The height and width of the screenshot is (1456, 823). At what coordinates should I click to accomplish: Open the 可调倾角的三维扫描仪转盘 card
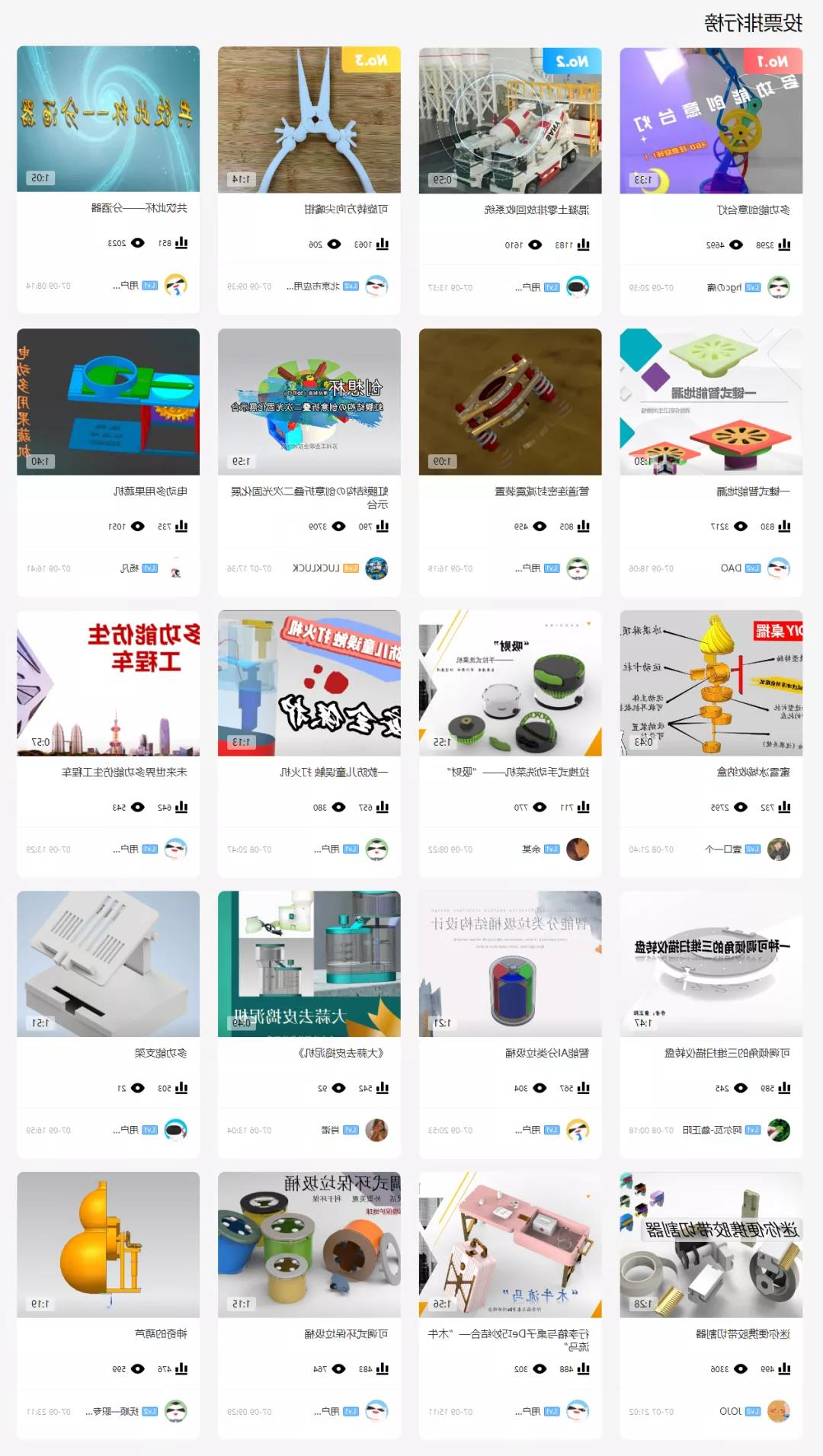coord(711,964)
